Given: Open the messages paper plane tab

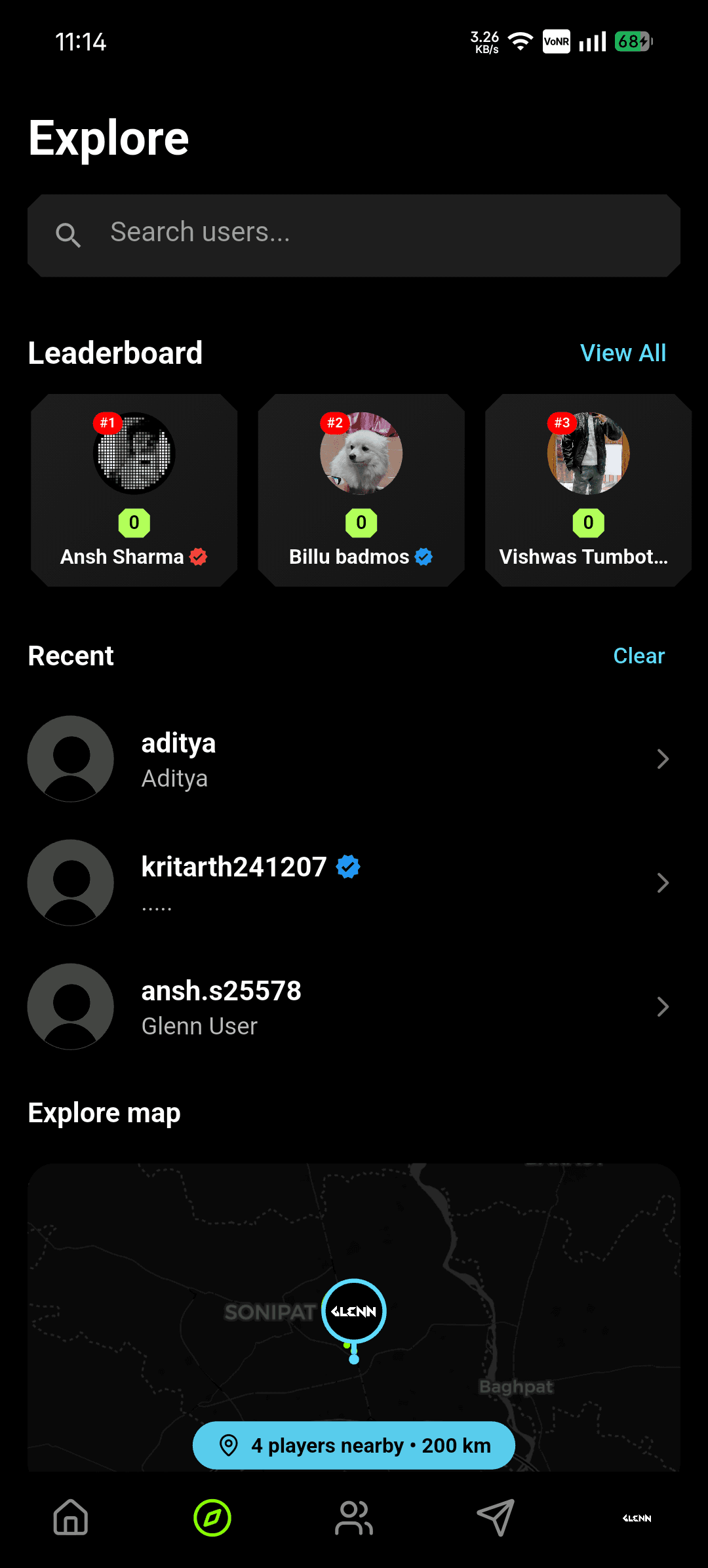Looking at the screenshot, I should (x=496, y=1518).
